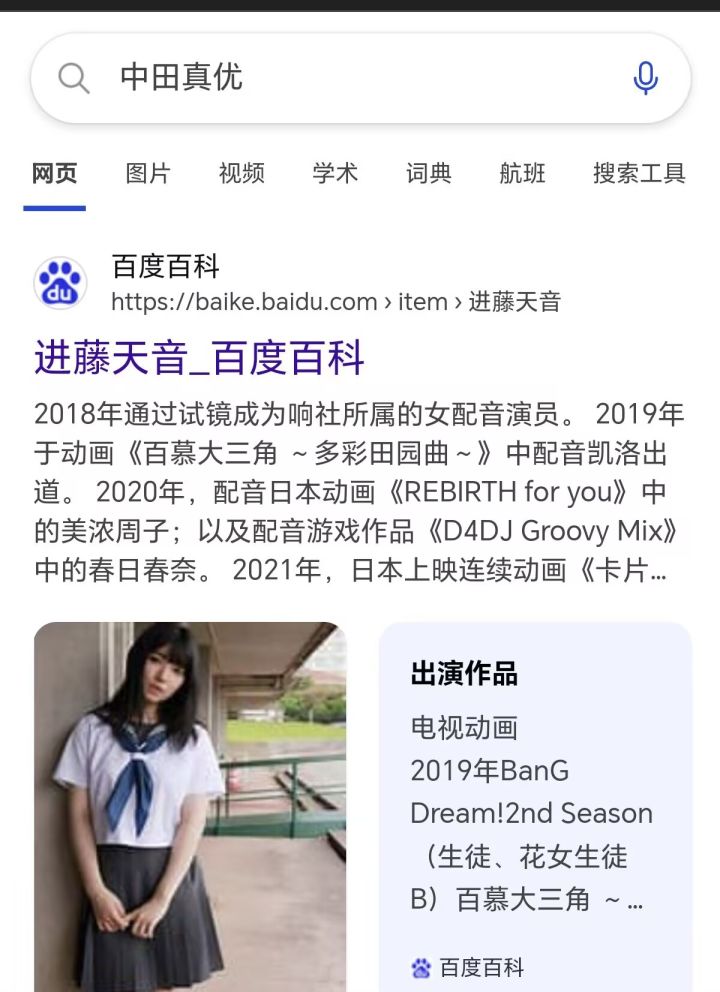Open the 出演作品 info card
This screenshot has height=992, width=720.
pyautogui.click(x=535, y=807)
